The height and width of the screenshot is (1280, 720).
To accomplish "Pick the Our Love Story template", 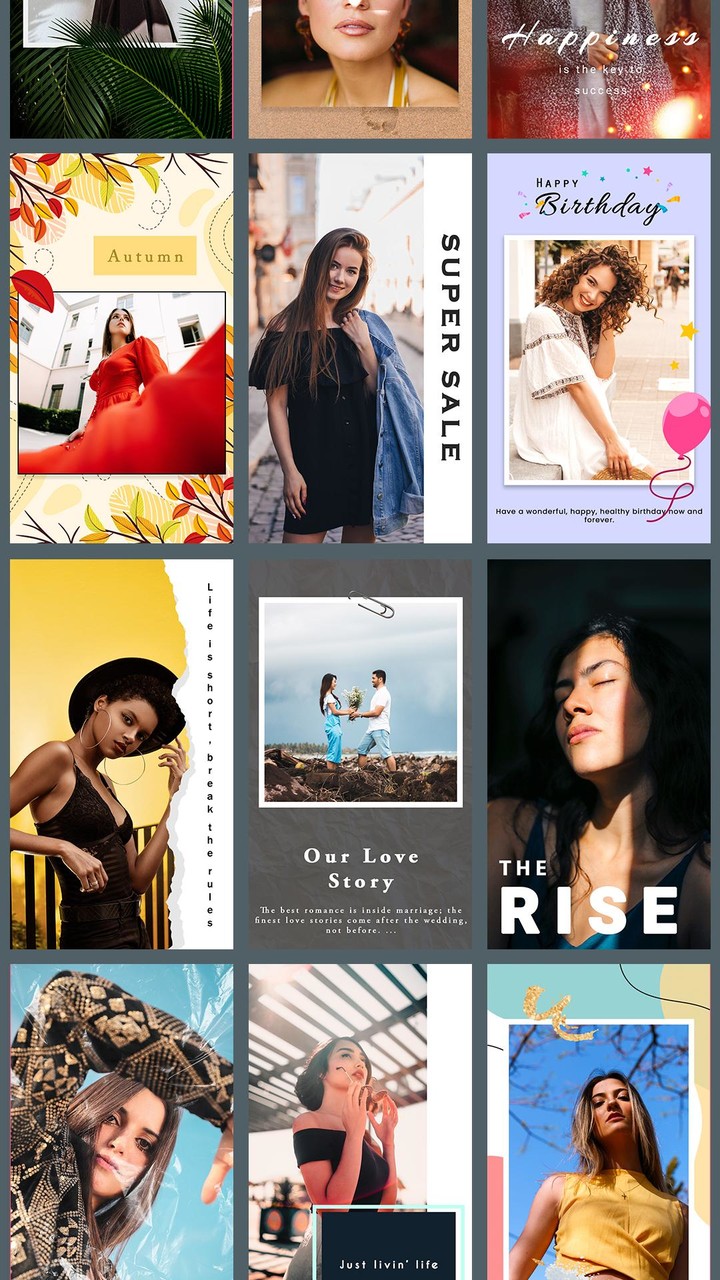I will [360, 754].
